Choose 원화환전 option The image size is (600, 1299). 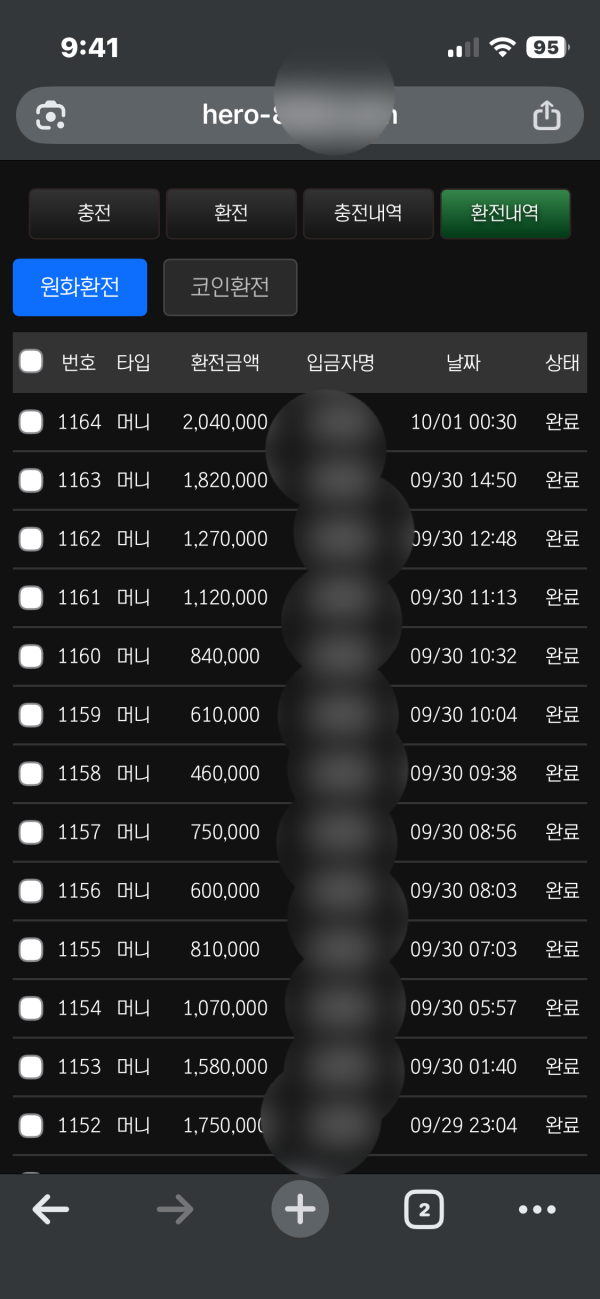point(80,287)
